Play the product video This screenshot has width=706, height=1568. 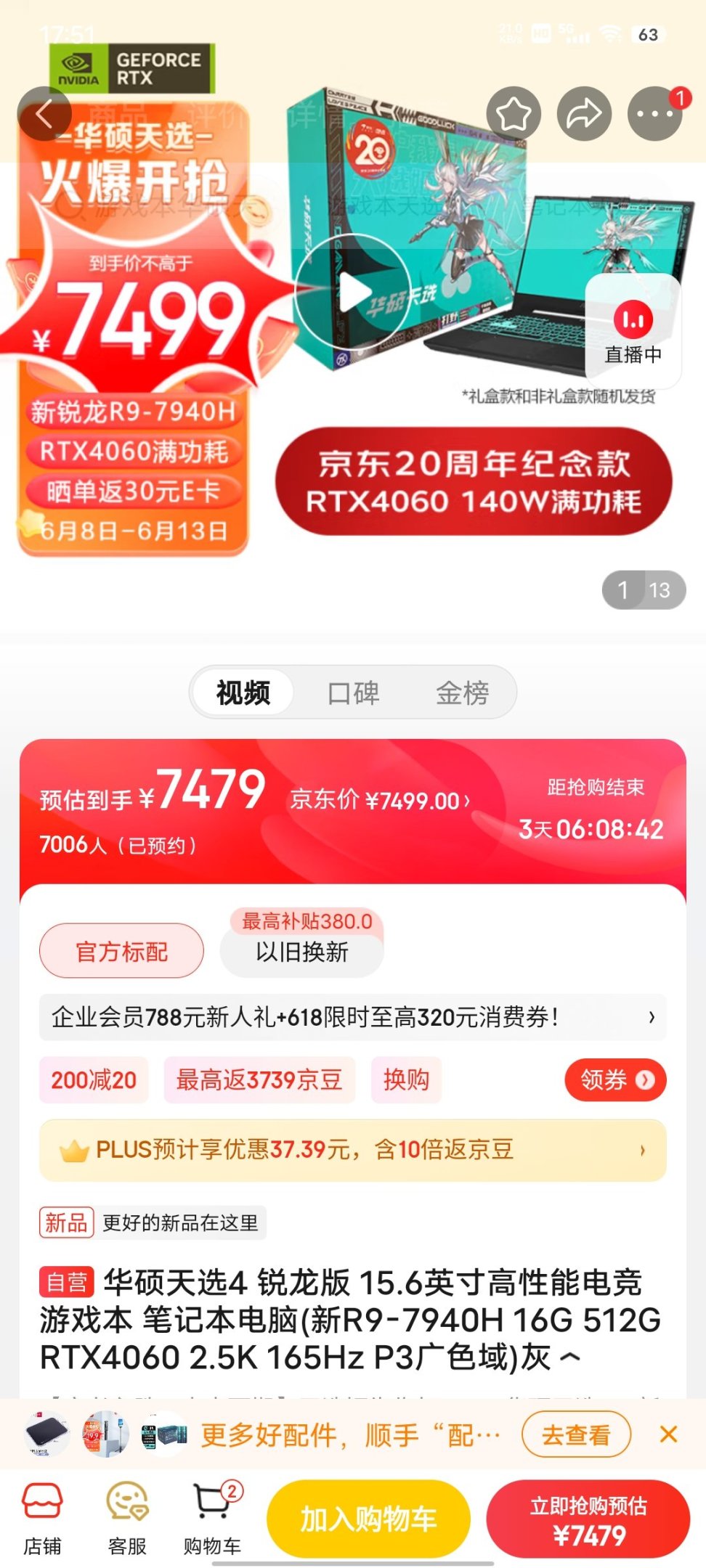coord(353,293)
